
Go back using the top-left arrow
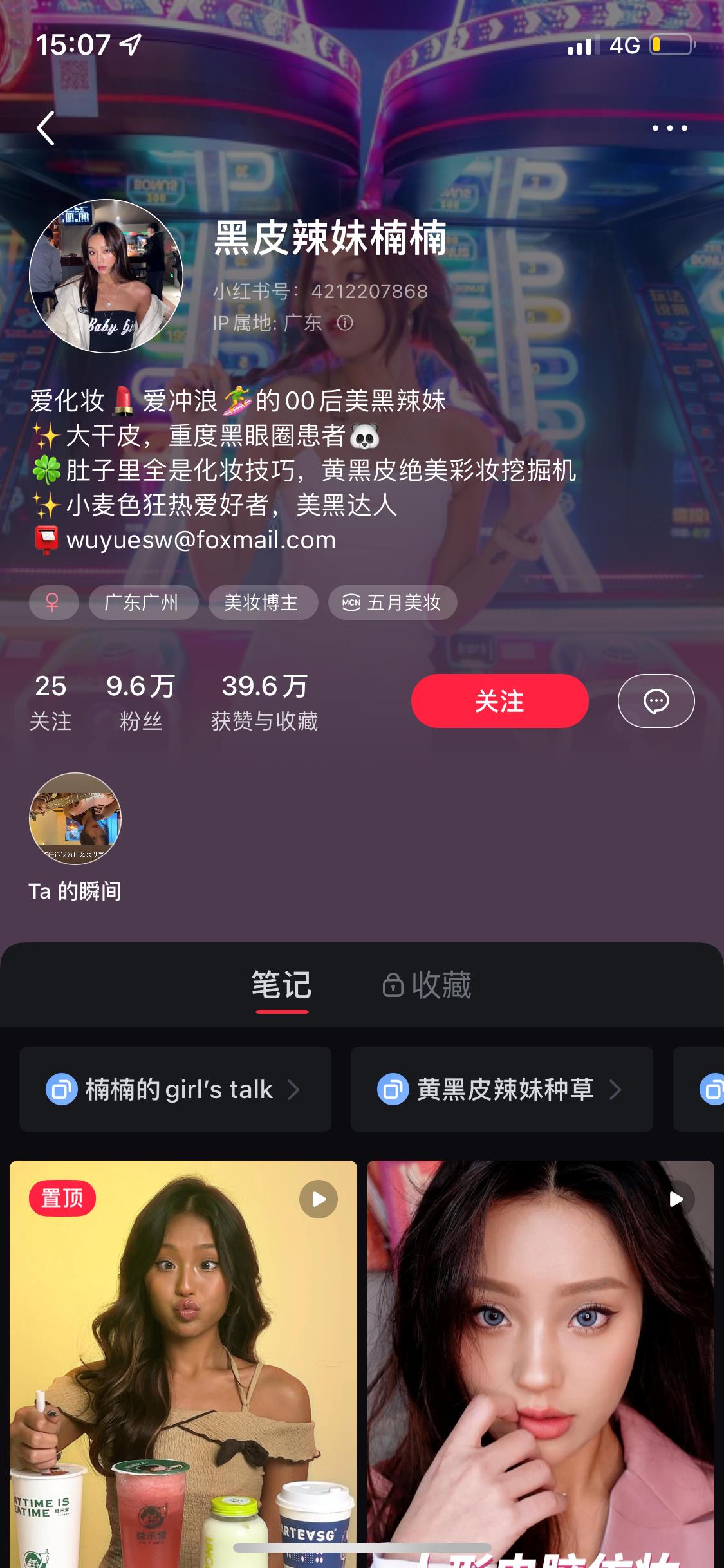[x=46, y=128]
